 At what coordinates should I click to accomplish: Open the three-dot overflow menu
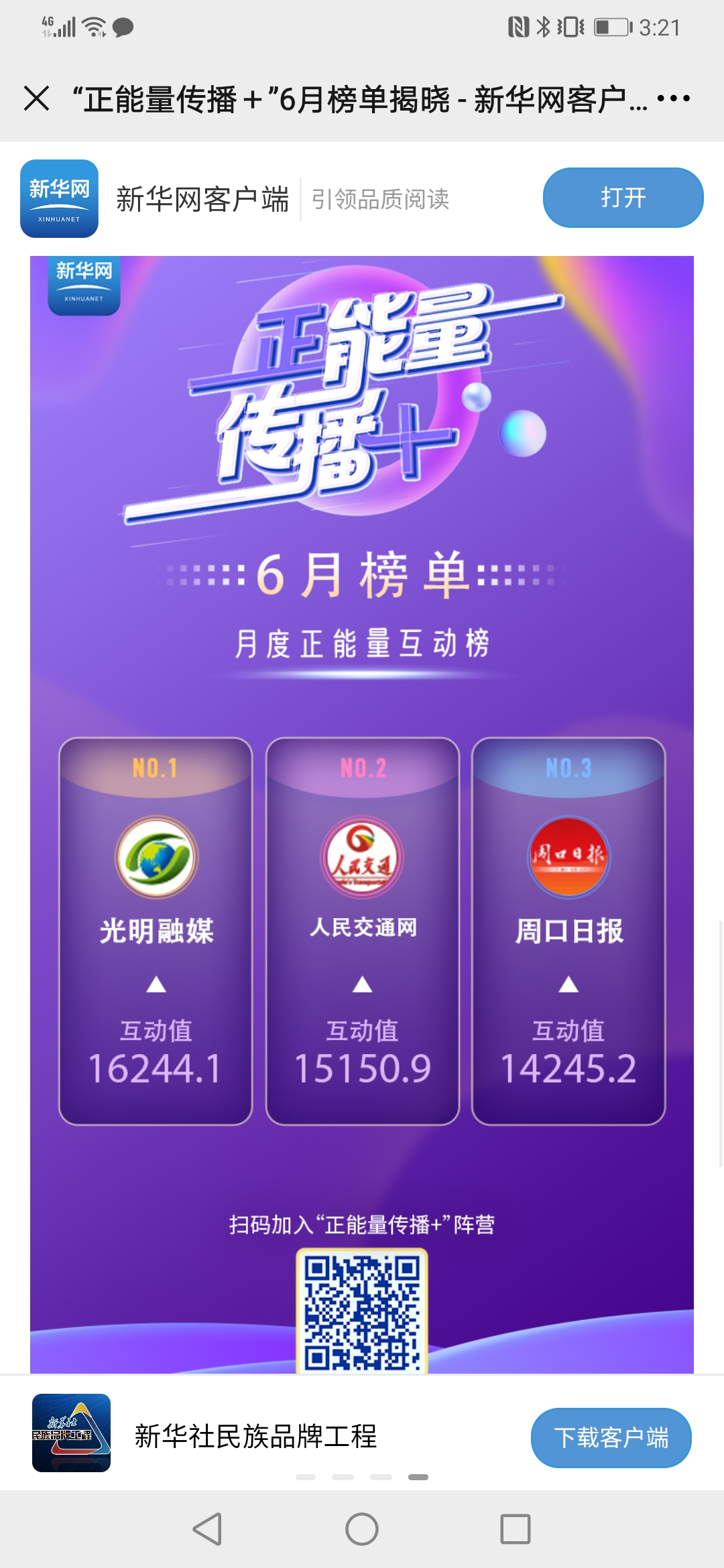[673, 99]
